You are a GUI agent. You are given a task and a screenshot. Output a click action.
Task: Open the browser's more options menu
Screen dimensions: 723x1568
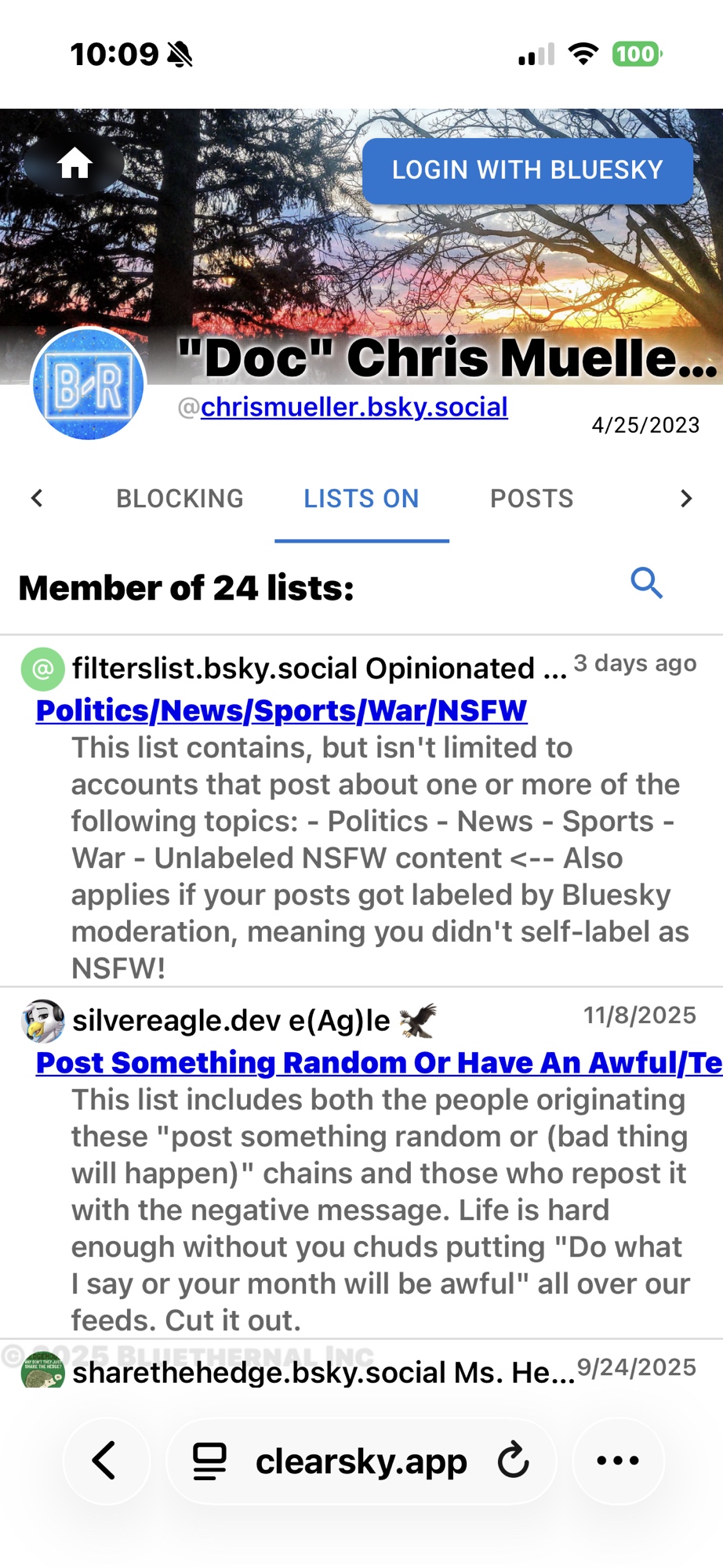[x=618, y=1461]
